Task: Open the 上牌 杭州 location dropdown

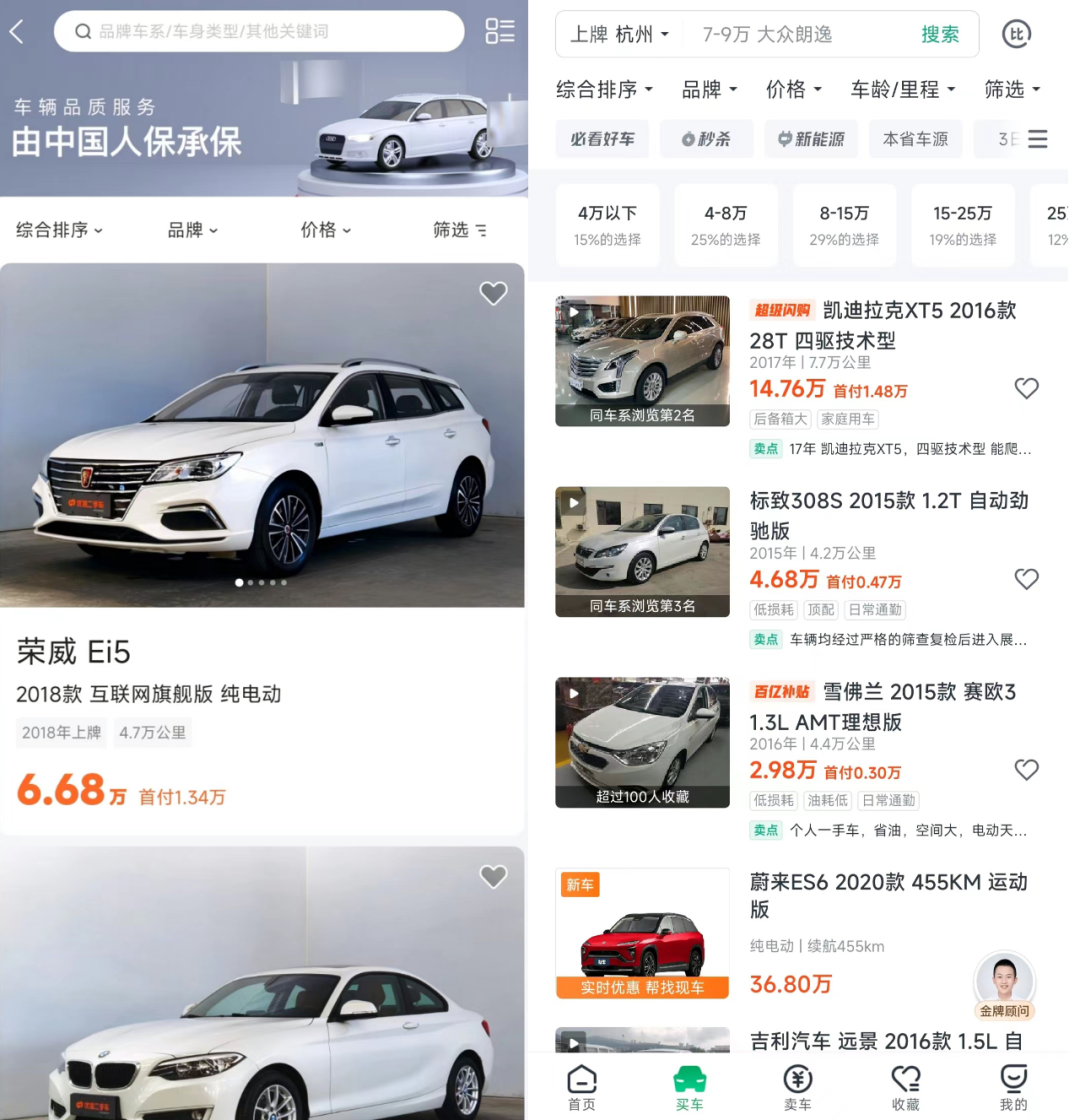Action: point(620,35)
